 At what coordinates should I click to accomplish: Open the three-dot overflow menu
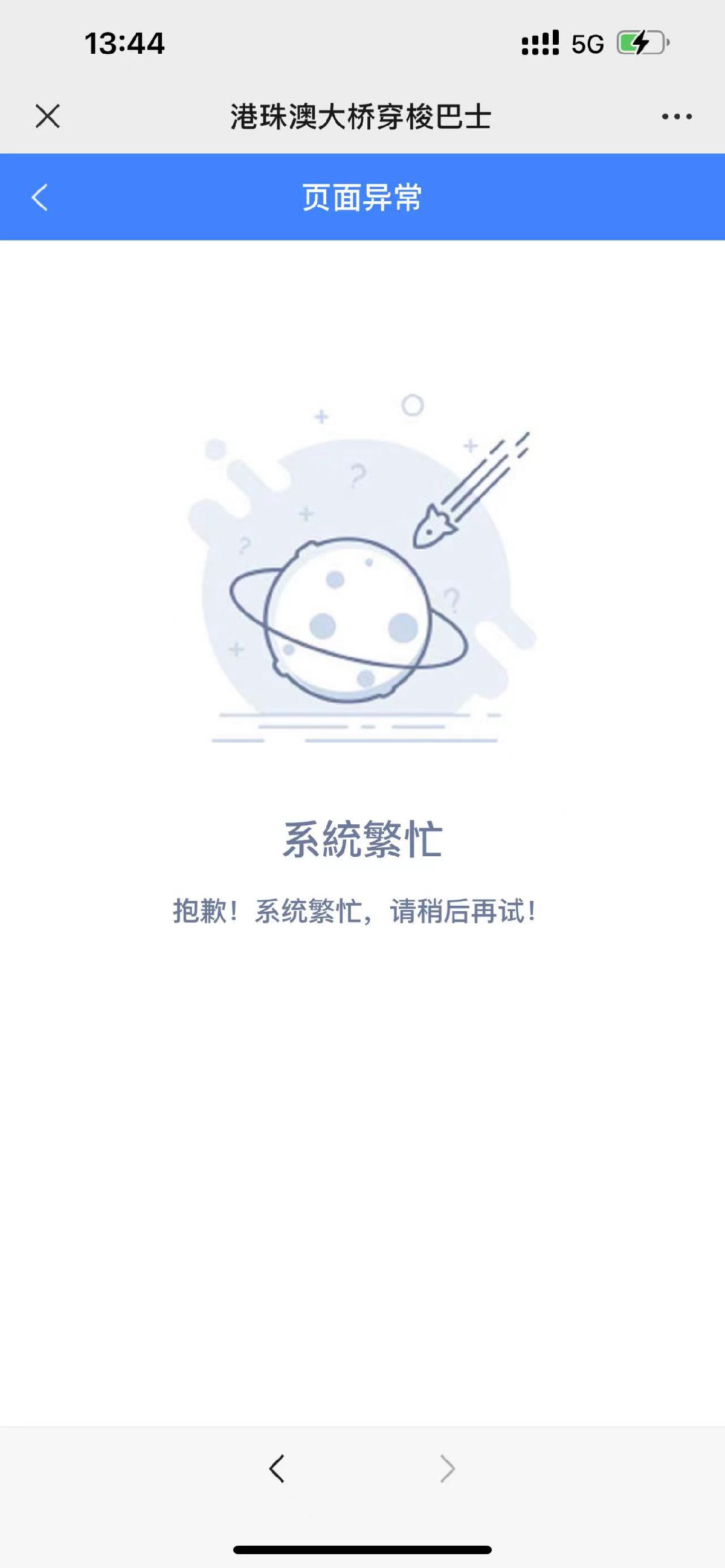pyautogui.click(x=676, y=116)
